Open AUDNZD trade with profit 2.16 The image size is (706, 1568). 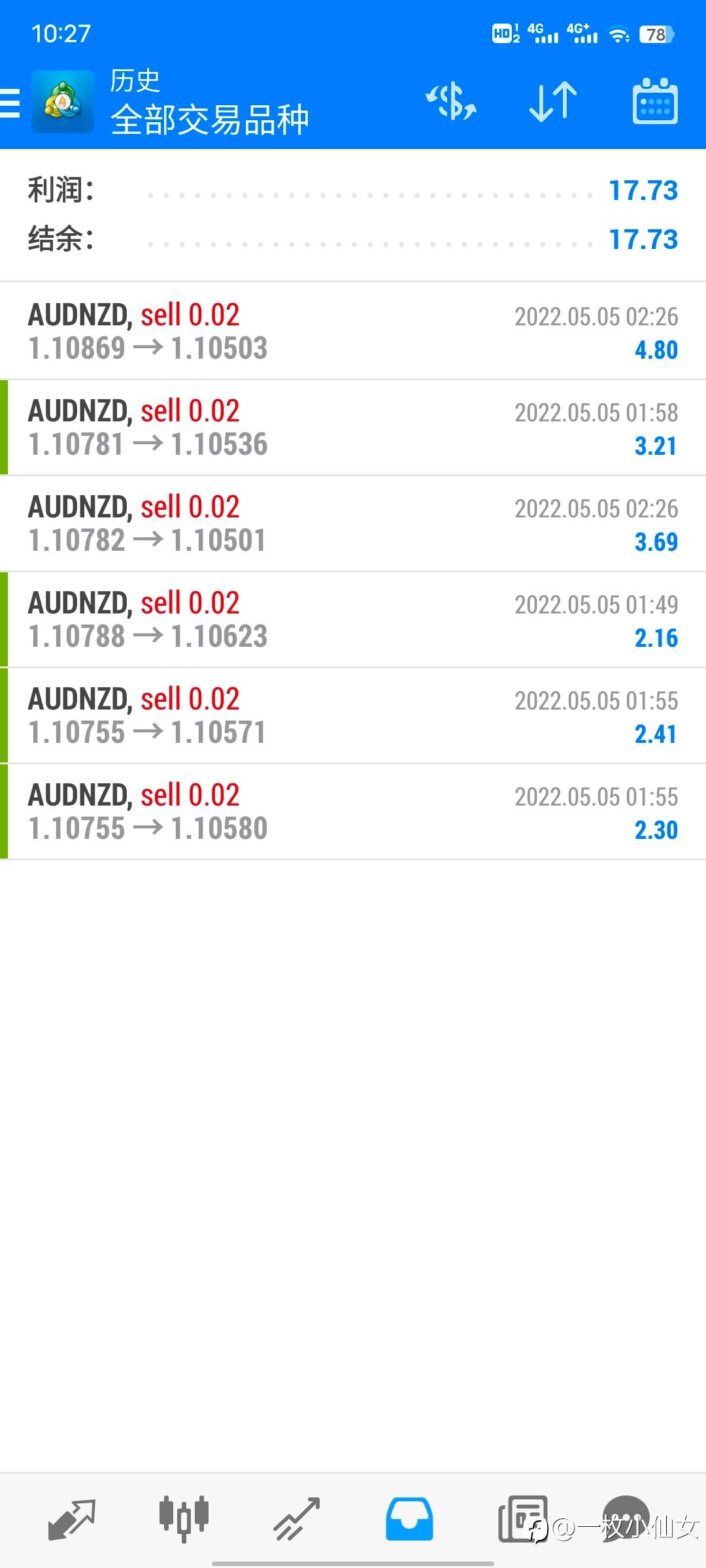(x=353, y=619)
